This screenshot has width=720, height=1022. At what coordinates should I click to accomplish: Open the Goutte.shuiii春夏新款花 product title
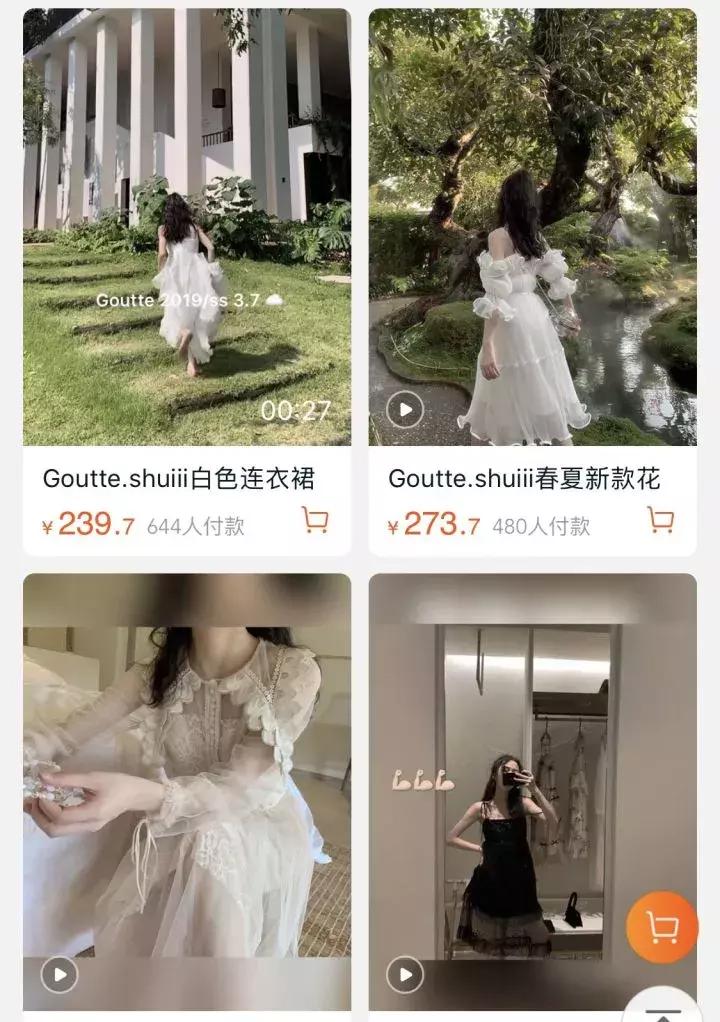[523, 478]
